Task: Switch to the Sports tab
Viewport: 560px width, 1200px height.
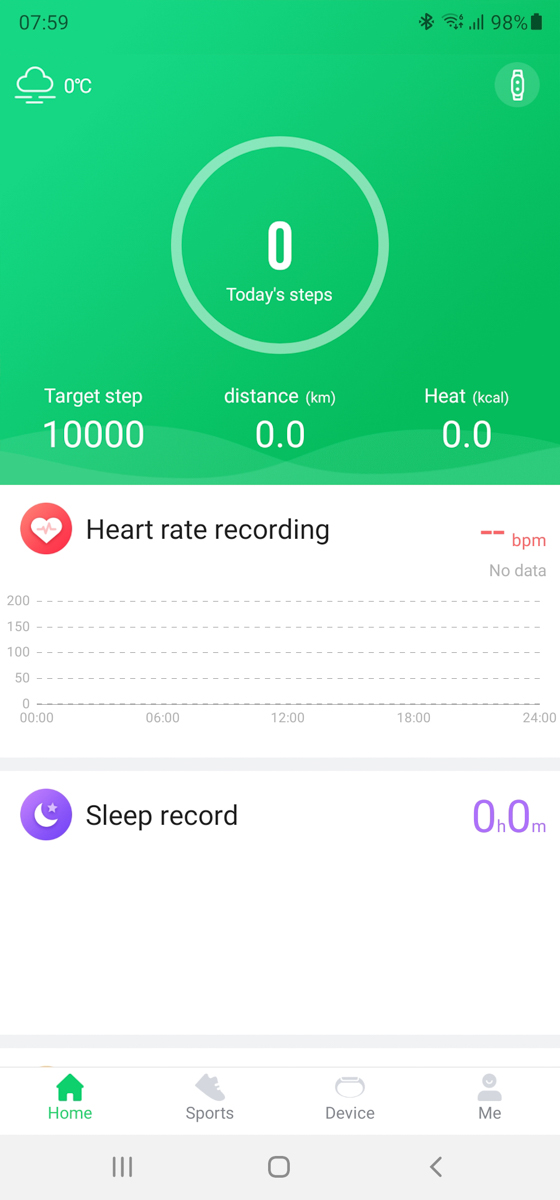Action: pos(210,1098)
